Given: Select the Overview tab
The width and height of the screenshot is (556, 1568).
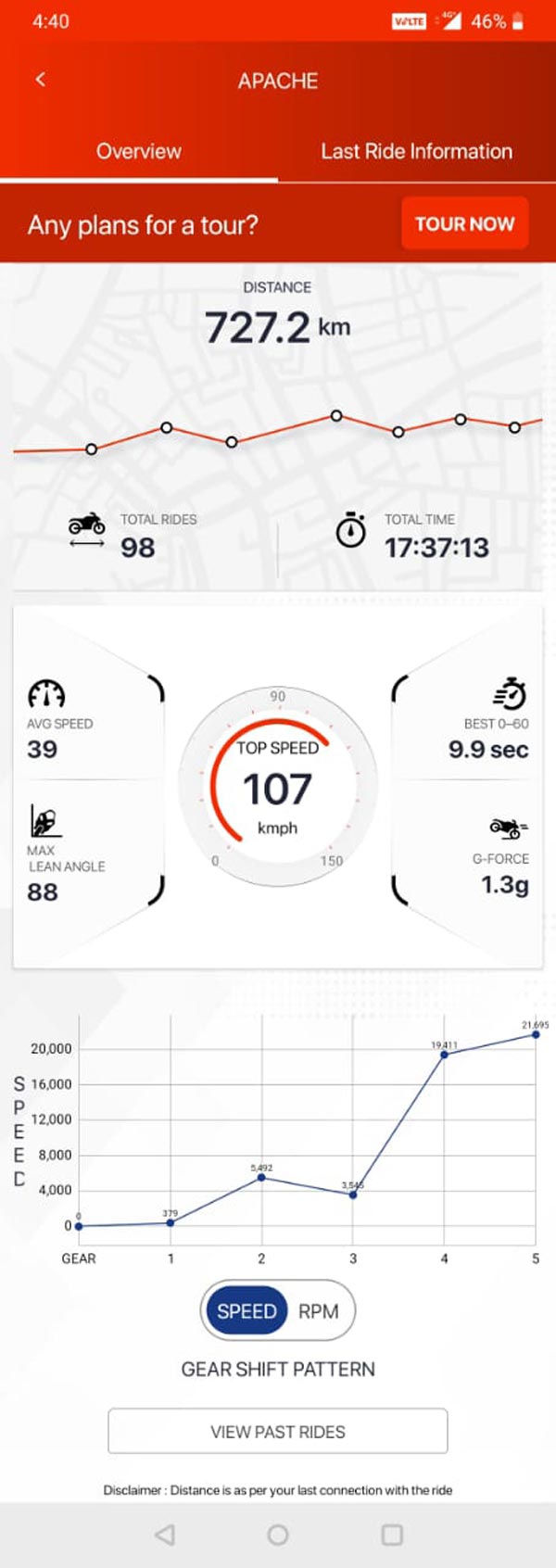Looking at the screenshot, I should [x=139, y=151].
